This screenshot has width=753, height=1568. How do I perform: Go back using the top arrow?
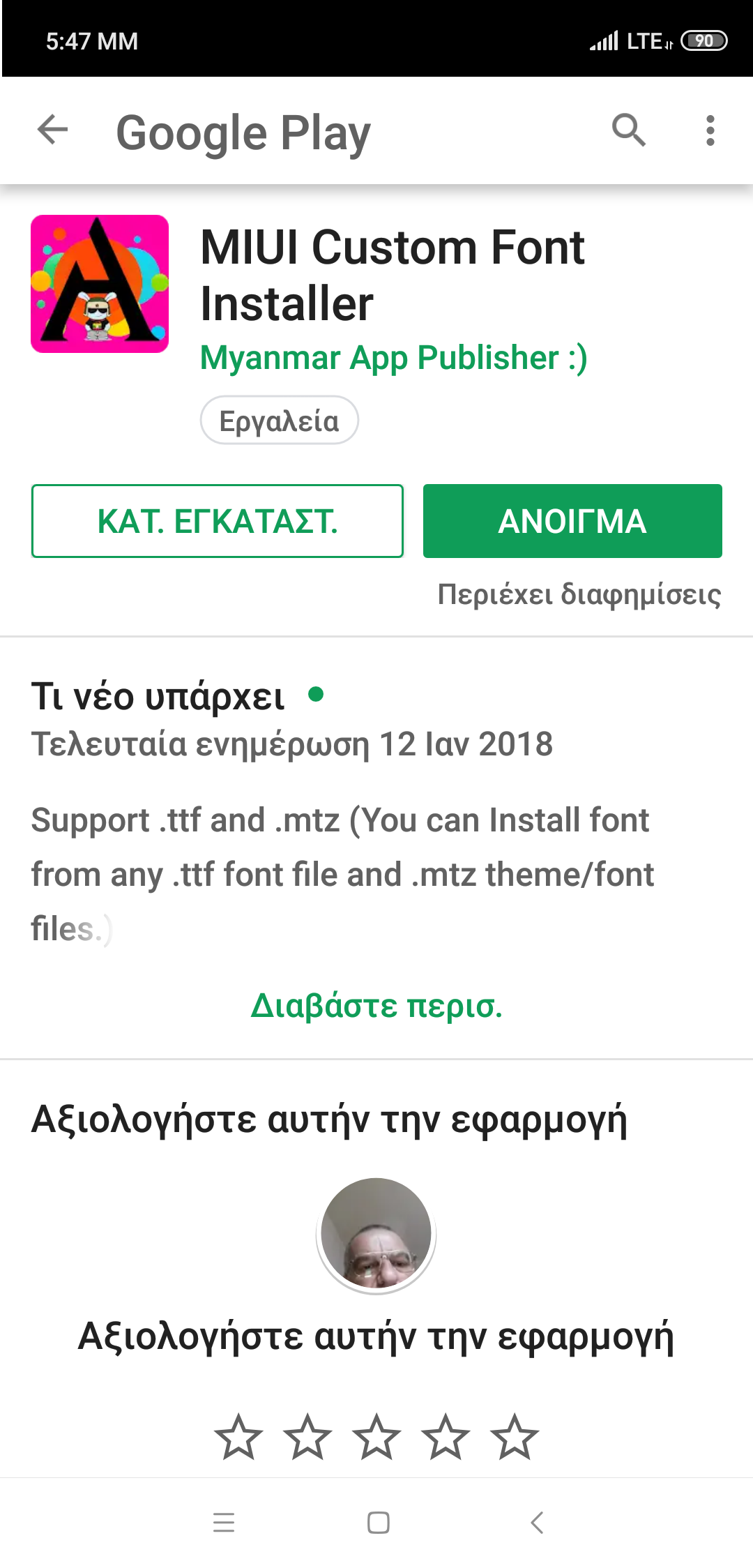[52, 130]
